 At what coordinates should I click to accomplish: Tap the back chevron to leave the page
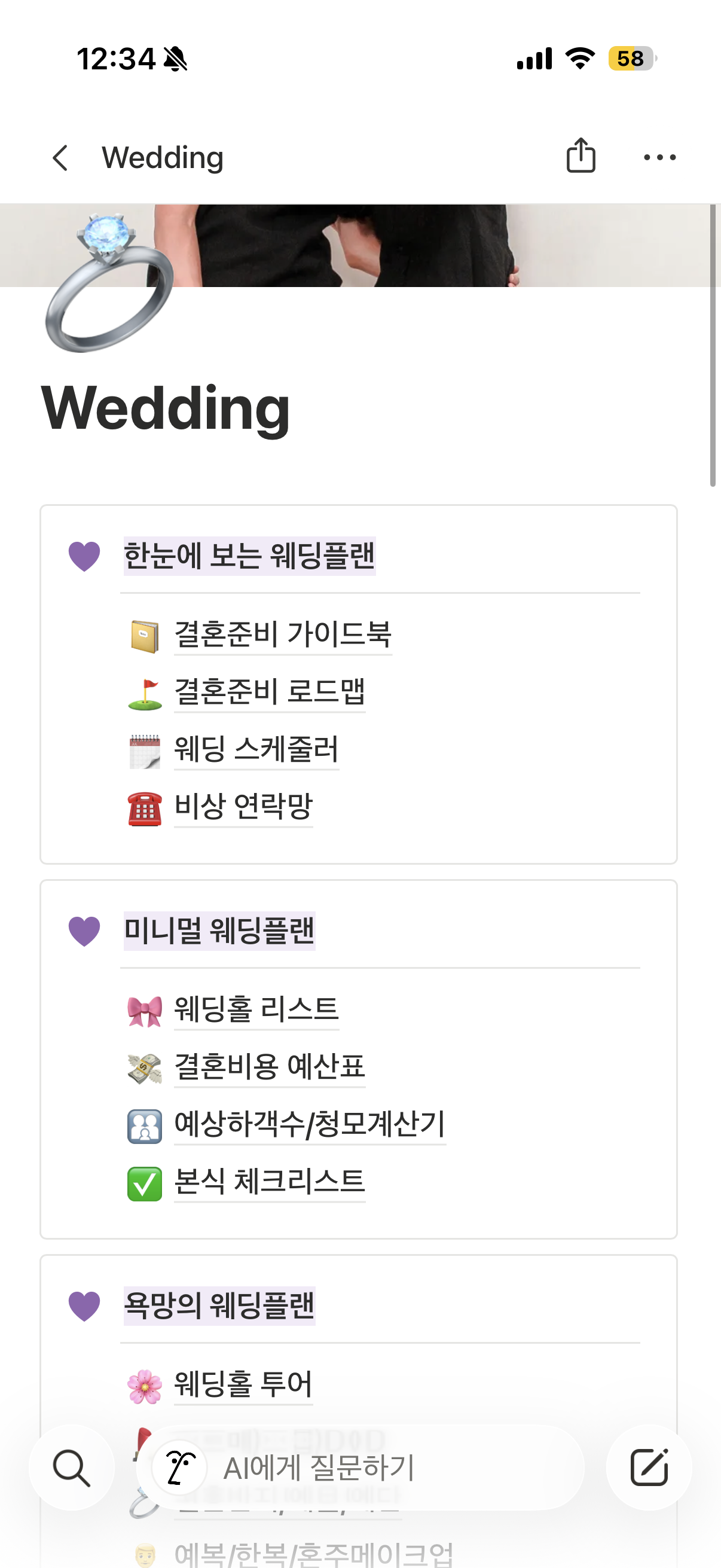pos(60,158)
